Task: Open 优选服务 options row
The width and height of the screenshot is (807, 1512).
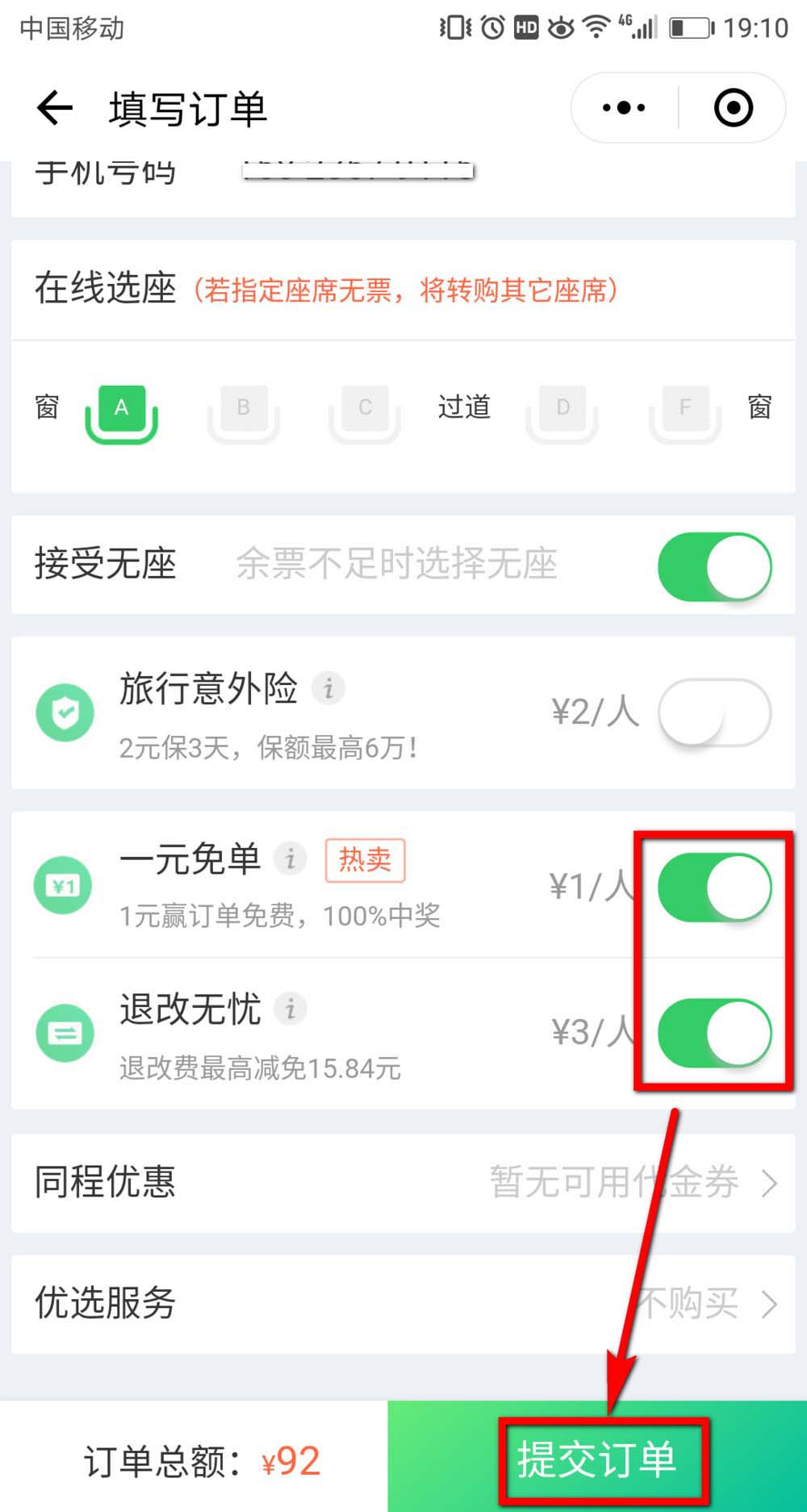Action: (x=403, y=1303)
